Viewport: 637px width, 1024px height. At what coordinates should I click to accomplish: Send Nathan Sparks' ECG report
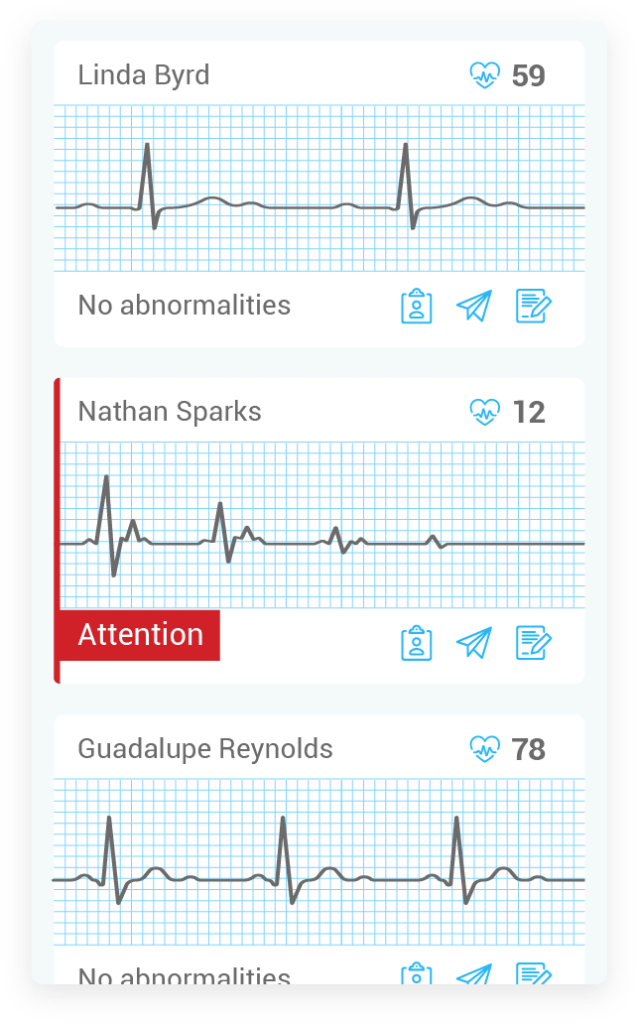(474, 643)
